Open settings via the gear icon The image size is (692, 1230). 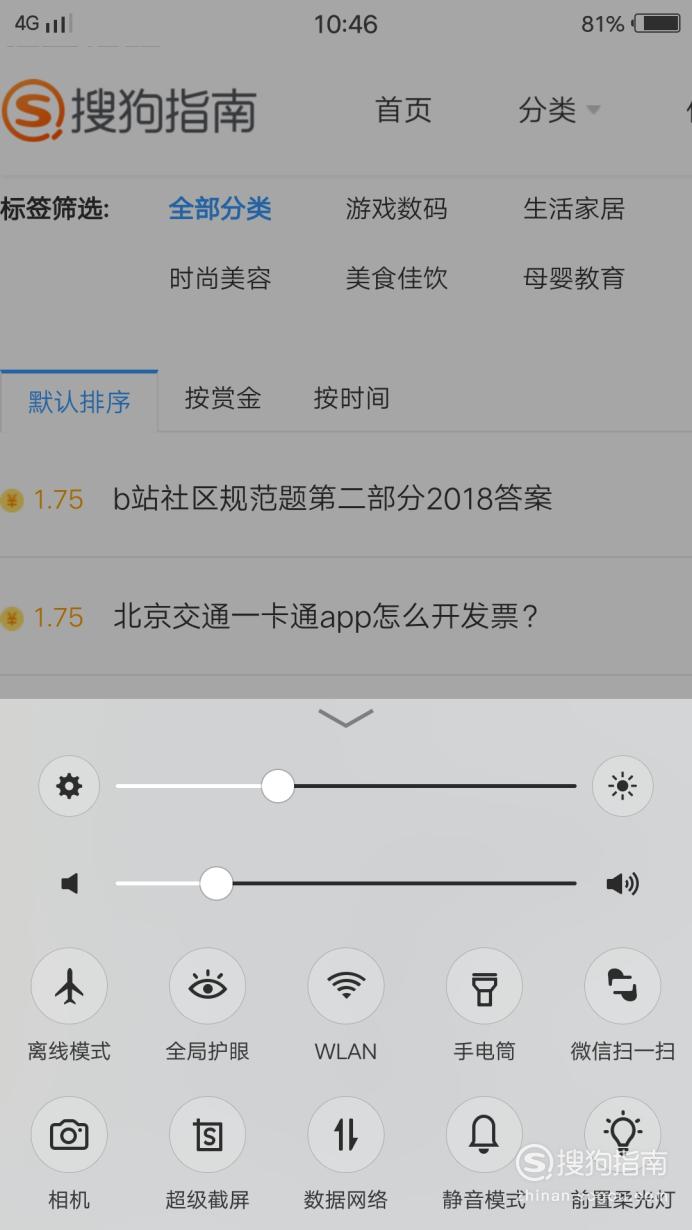[x=69, y=786]
